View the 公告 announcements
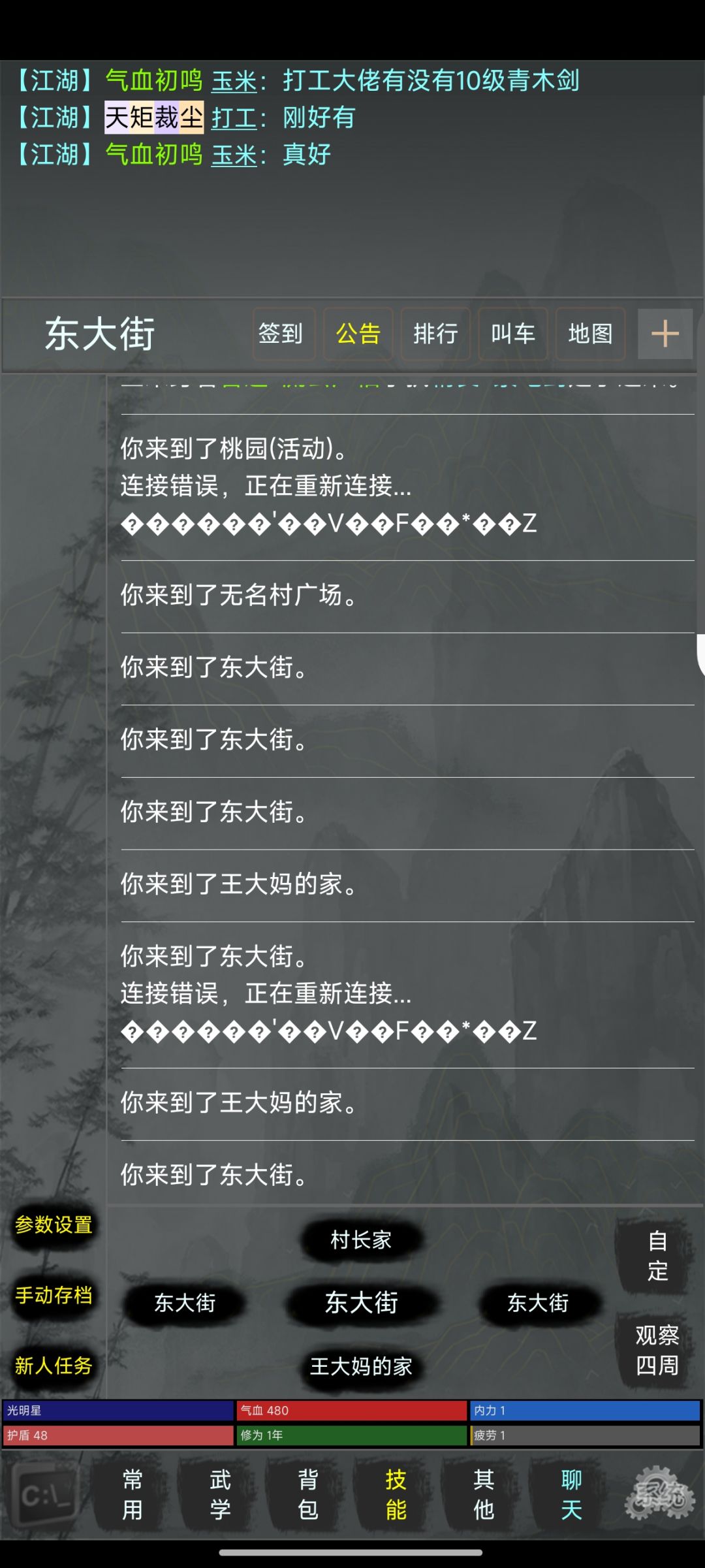Screen dimensions: 705x1568 coord(359,334)
